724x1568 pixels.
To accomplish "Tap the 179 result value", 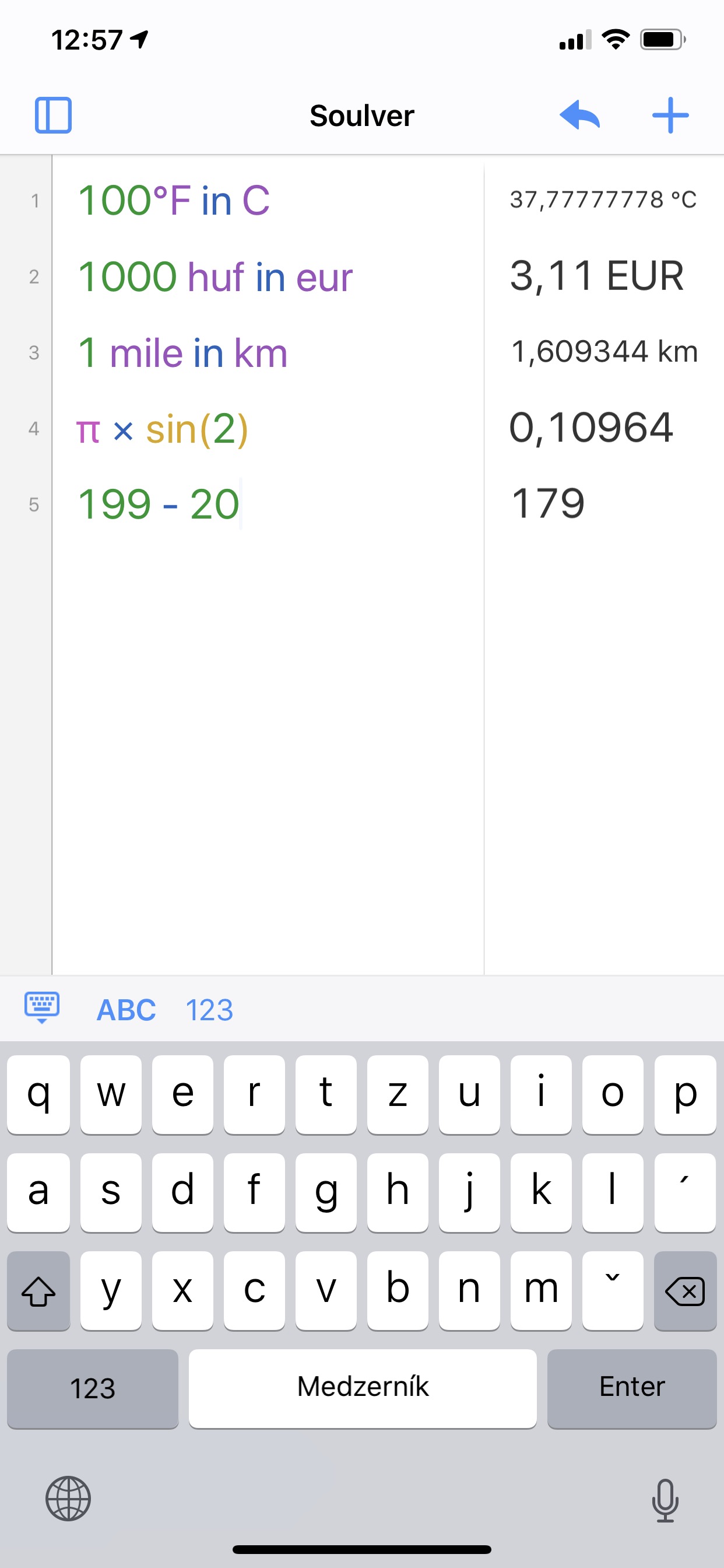I will click(x=547, y=503).
